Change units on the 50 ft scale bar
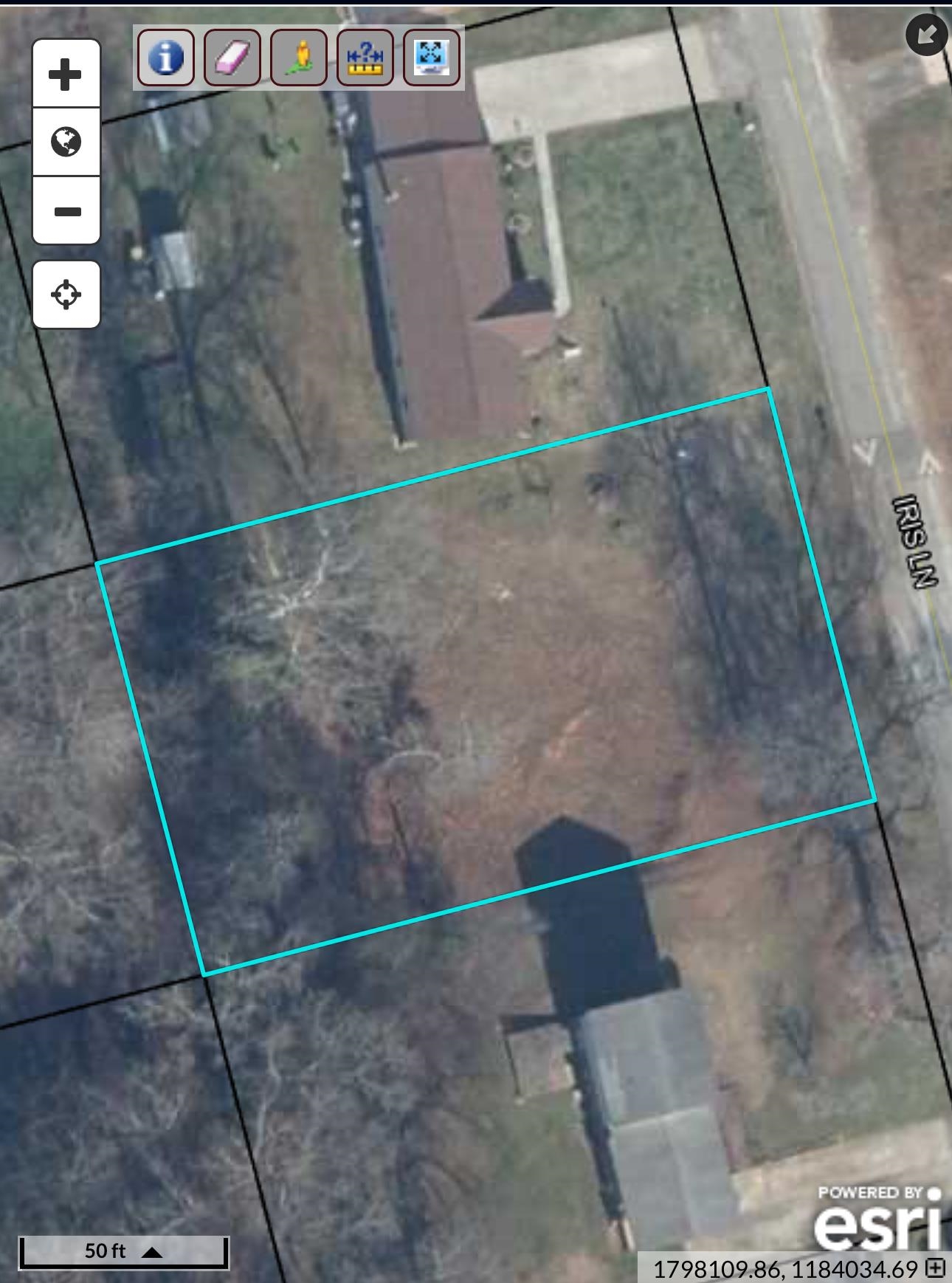Image resolution: width=952 pixels, height=1283 pixels. 151,1252
